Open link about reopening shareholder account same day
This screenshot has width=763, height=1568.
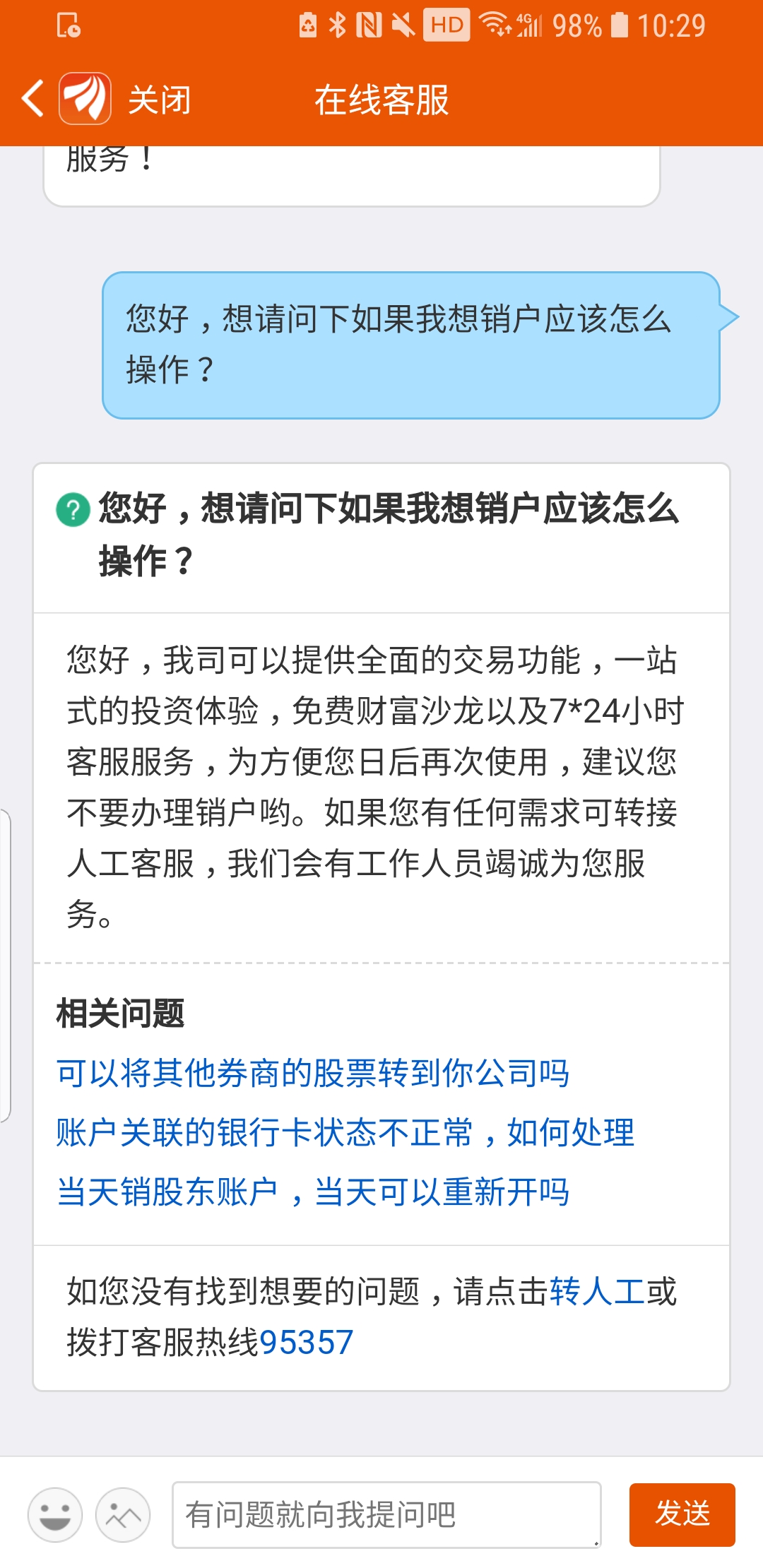click(x=313, y=1192)
